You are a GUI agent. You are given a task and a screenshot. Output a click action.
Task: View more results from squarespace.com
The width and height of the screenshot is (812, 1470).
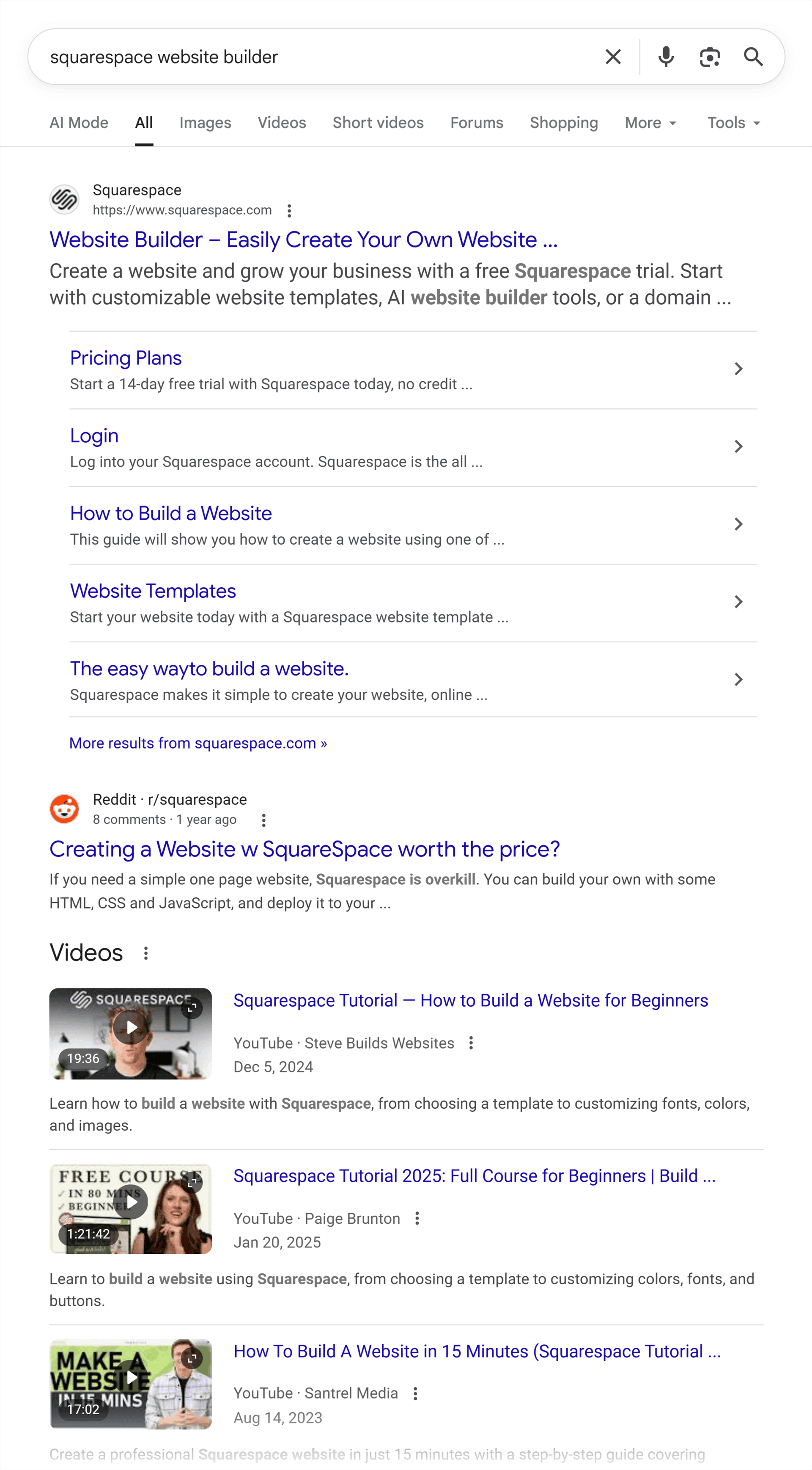click(198, 743)
